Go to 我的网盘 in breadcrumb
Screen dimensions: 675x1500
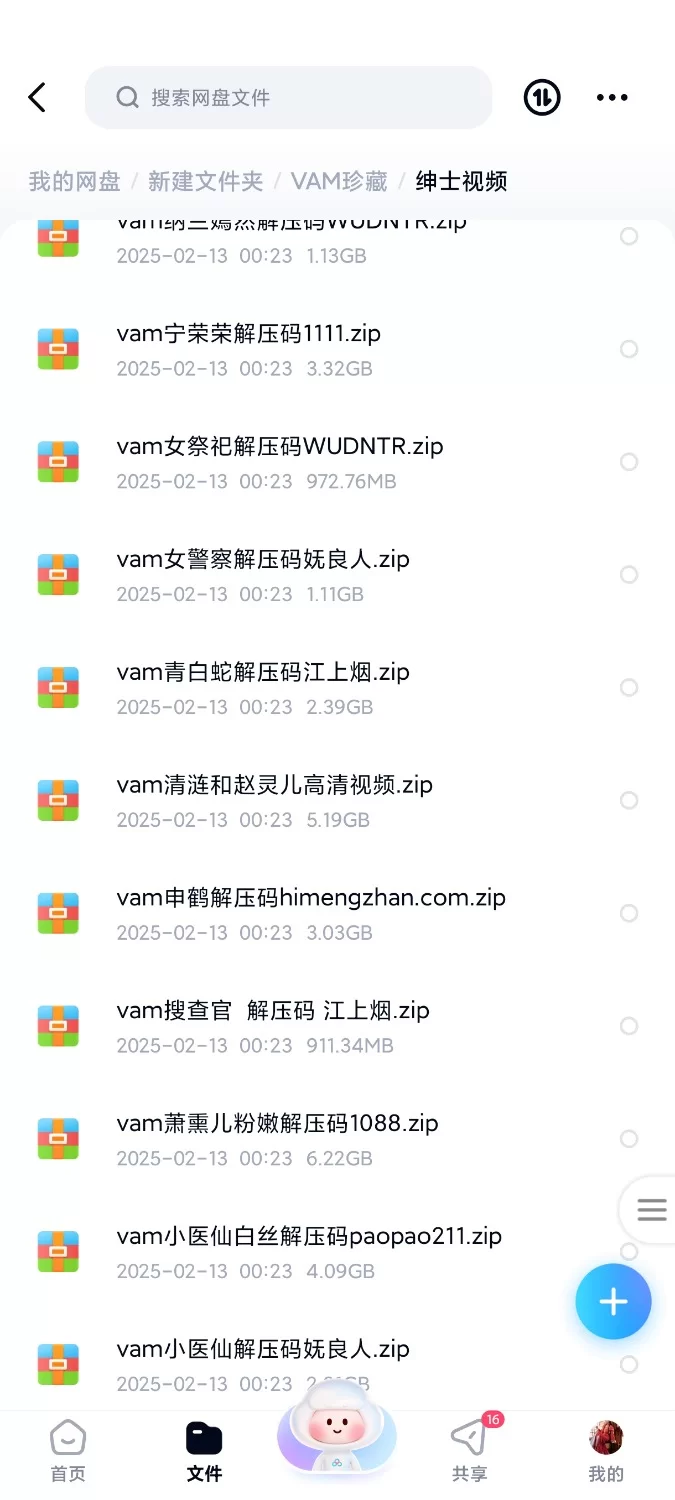pos(74,181)
